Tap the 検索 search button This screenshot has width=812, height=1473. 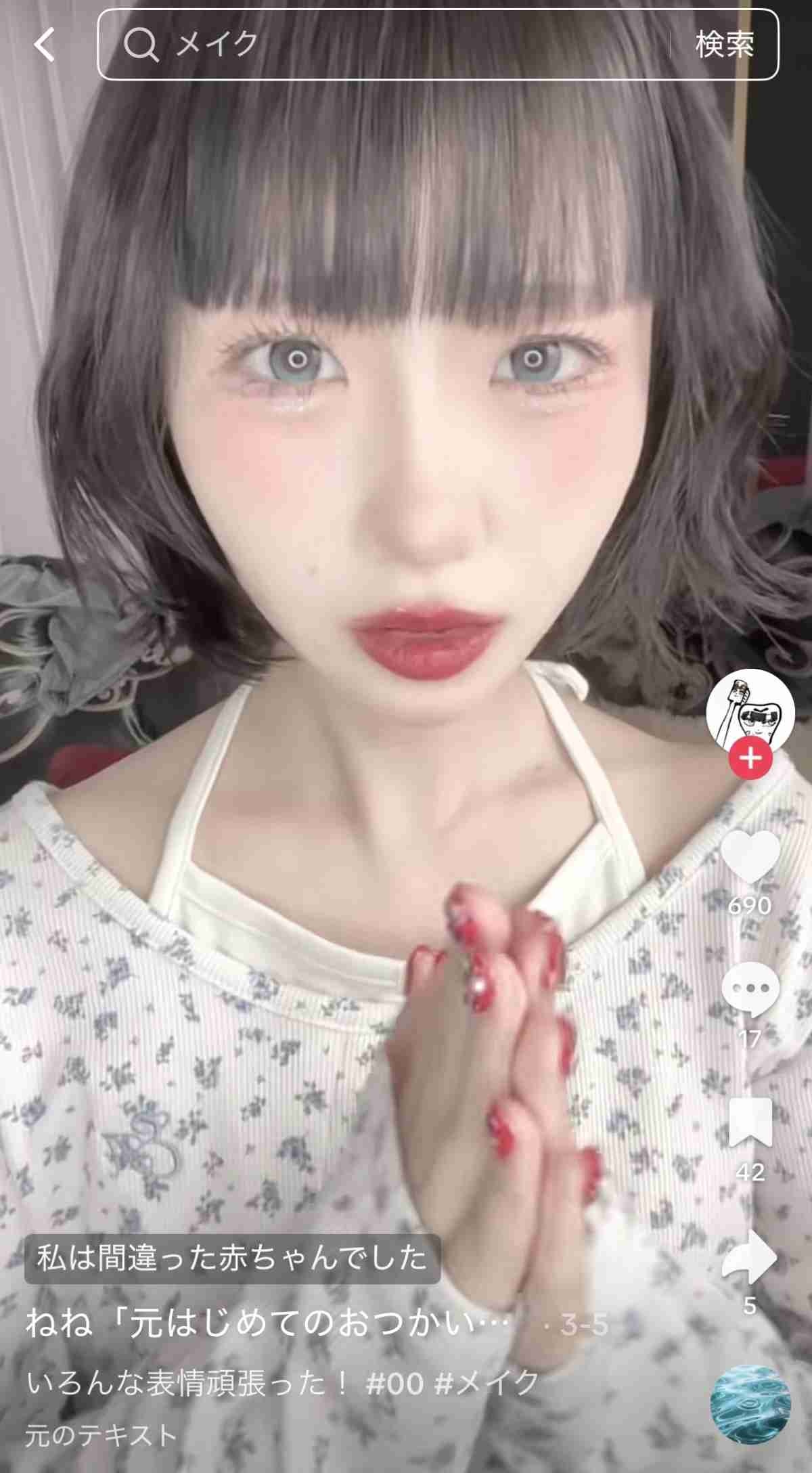coord(724,45)
